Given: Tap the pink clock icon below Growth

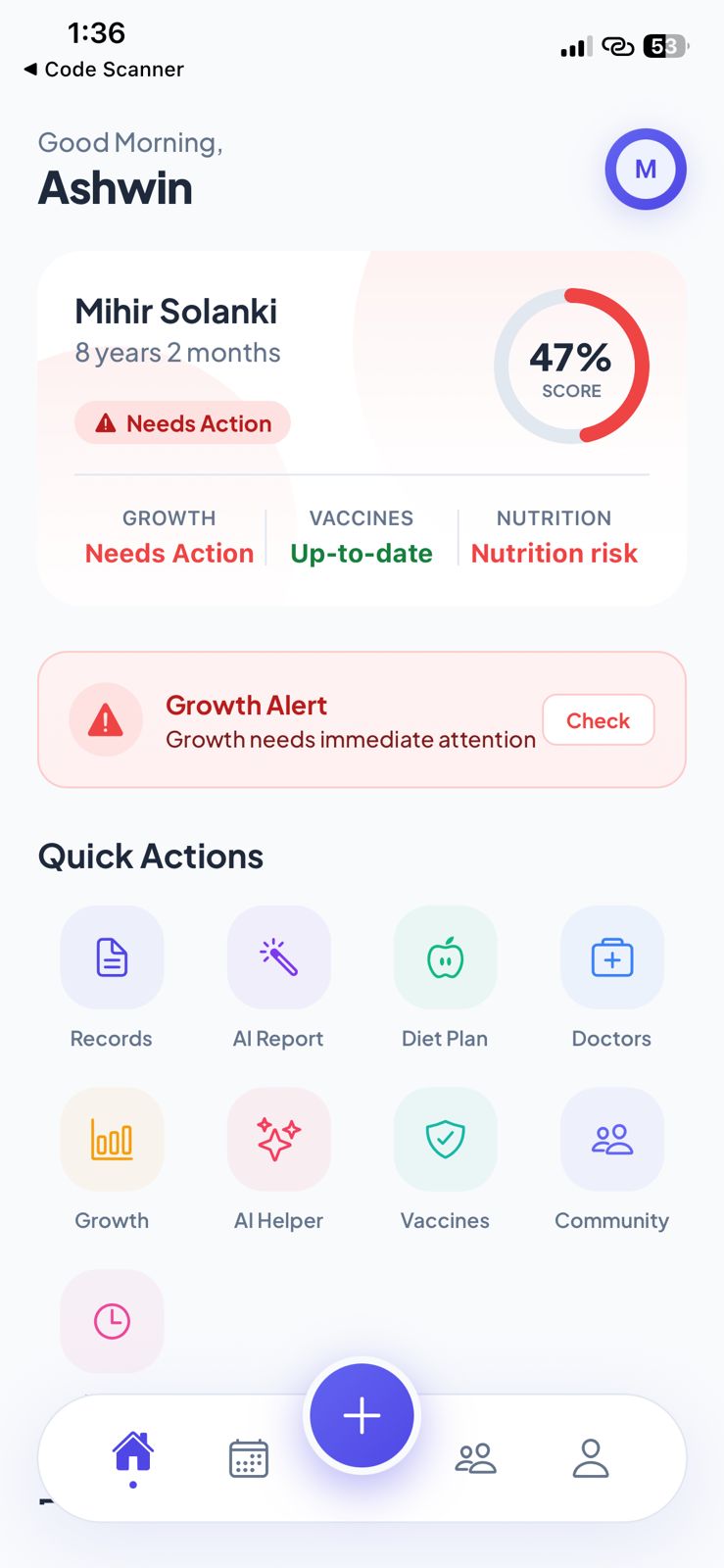Looking at the screenshot, I should [x=112, y=1320].
